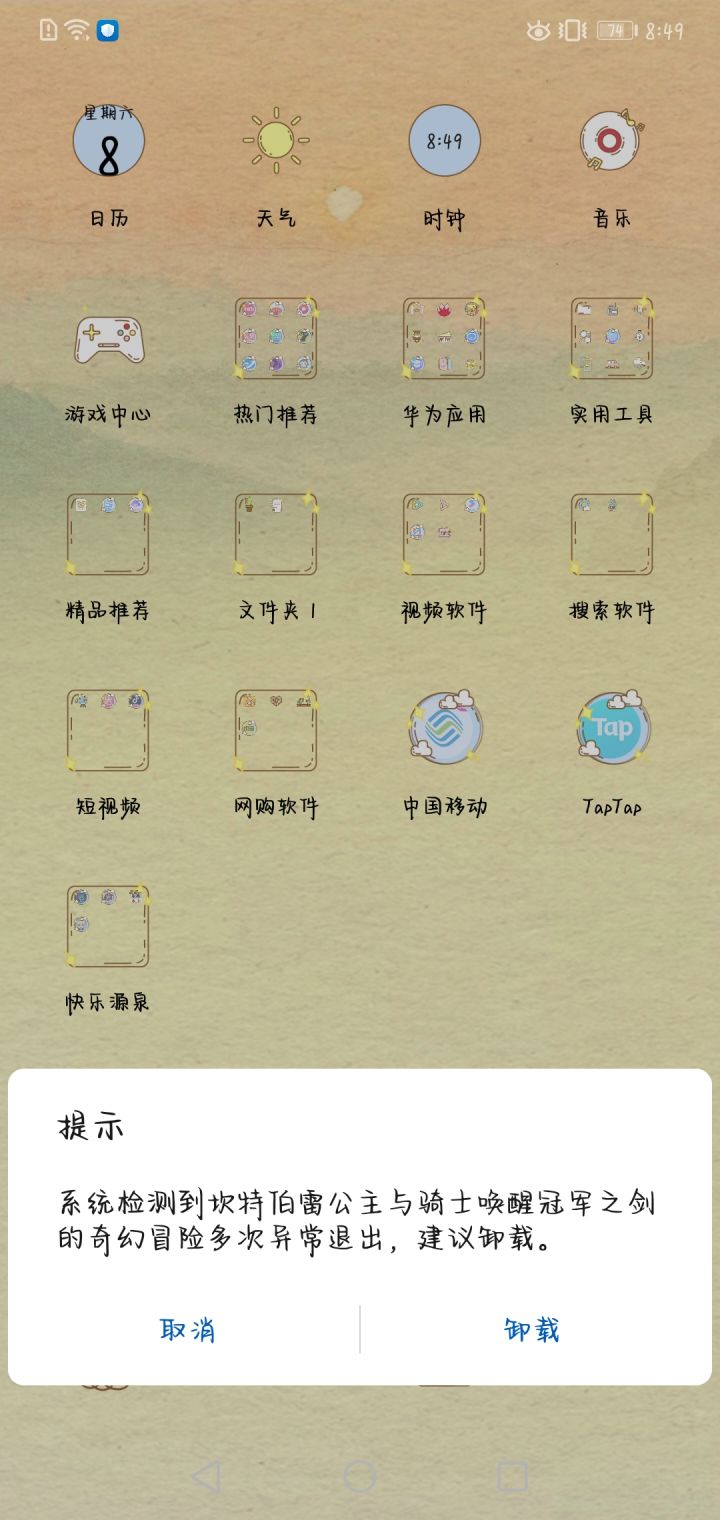The width and height of the screenshot is (720, 1520).
Task: Open the 游戏中心 game center
Action: pos(107,337)
